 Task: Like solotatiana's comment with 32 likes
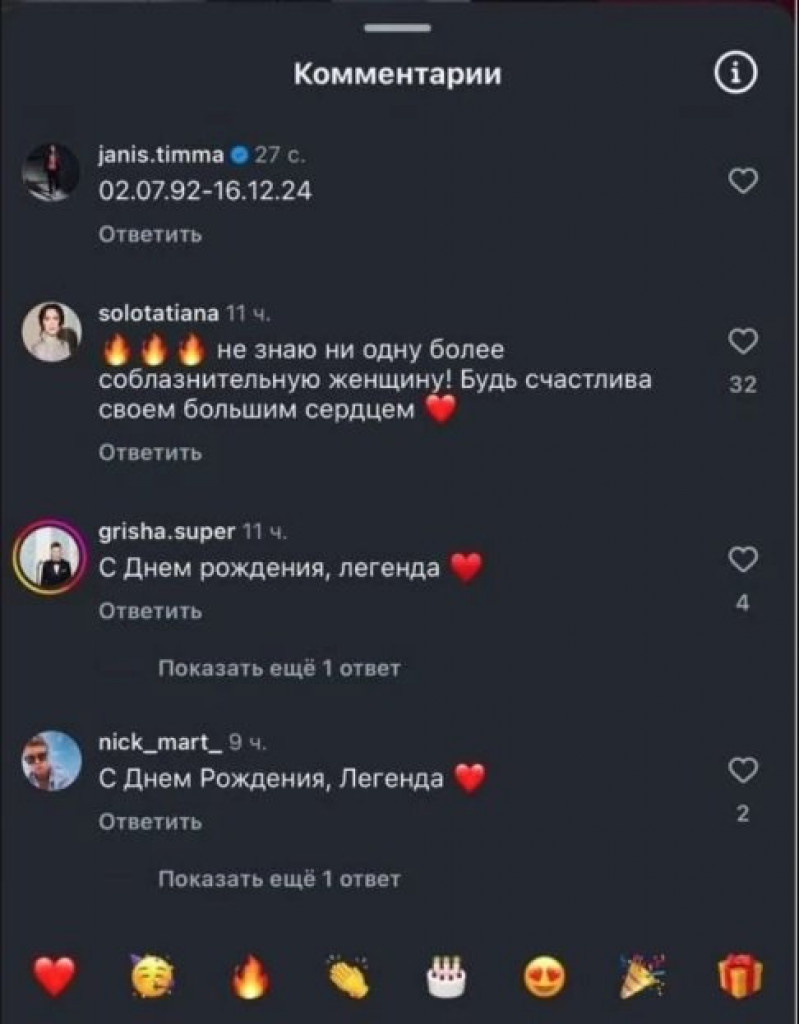point(743,342)
